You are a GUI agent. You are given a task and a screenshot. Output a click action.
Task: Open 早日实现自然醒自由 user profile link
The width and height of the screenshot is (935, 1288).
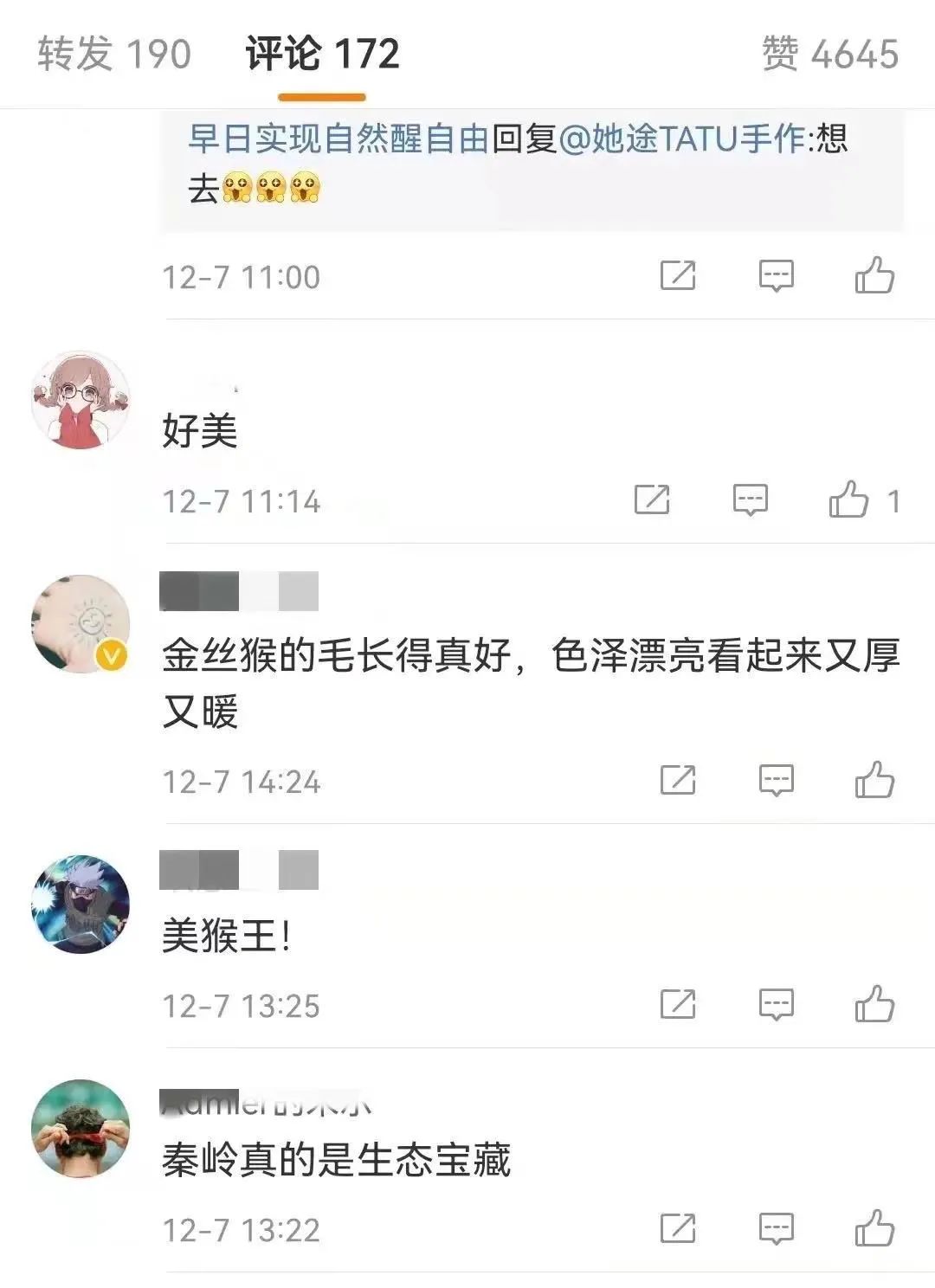pyautogui.click(x=339, y=138)
